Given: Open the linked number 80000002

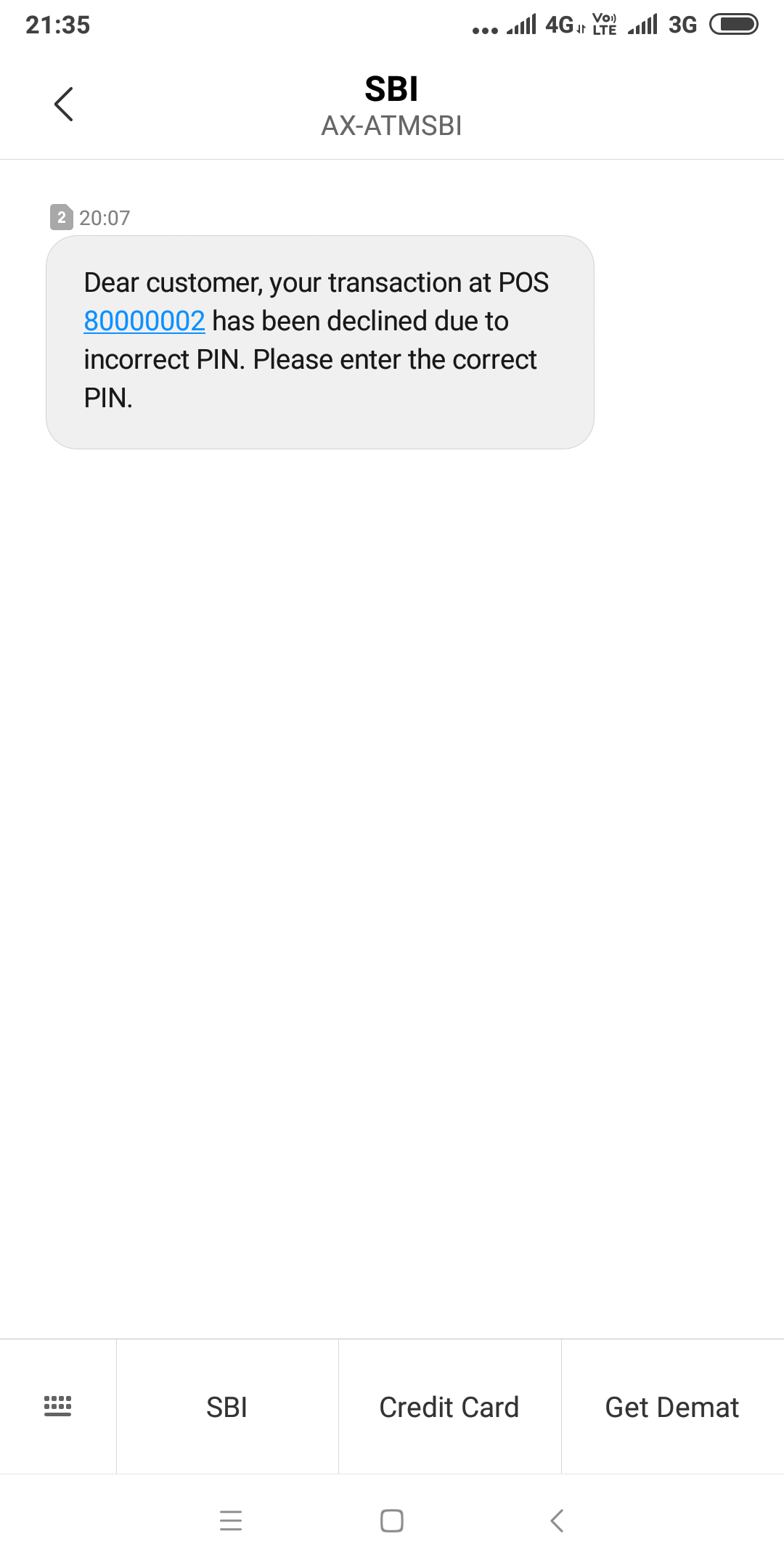Looking at the screenshot, I should pyautogui.click(x=144, y=321).
